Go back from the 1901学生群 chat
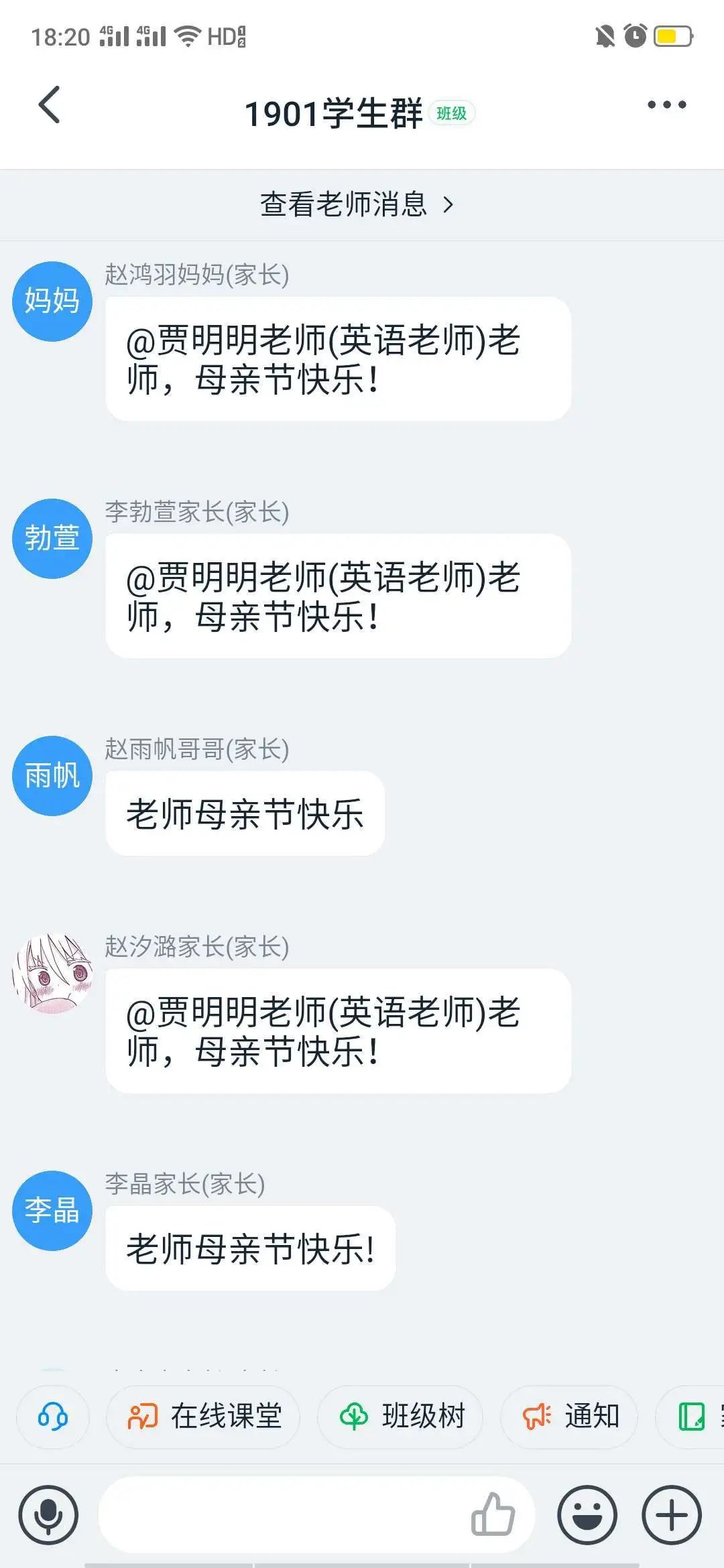724x1568 pixels. coord(50,105)
